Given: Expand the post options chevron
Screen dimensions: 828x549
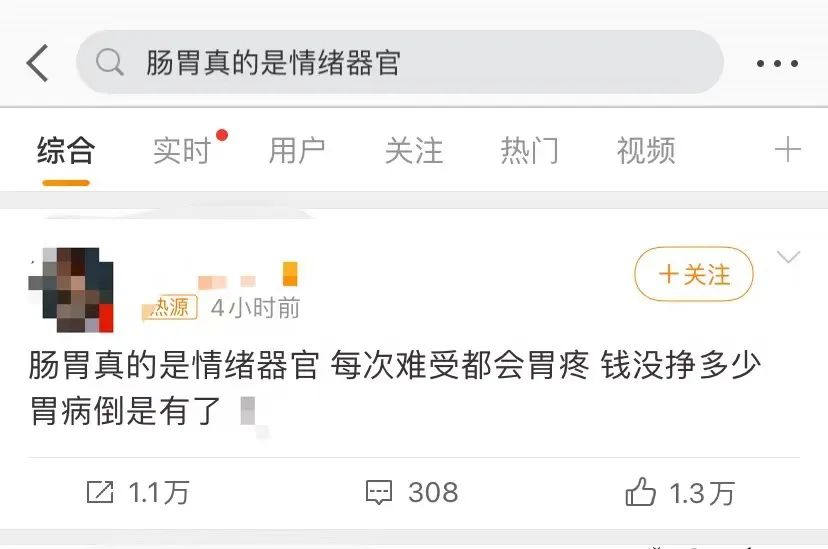Looking at the screenshot, I should pos(789,258).
